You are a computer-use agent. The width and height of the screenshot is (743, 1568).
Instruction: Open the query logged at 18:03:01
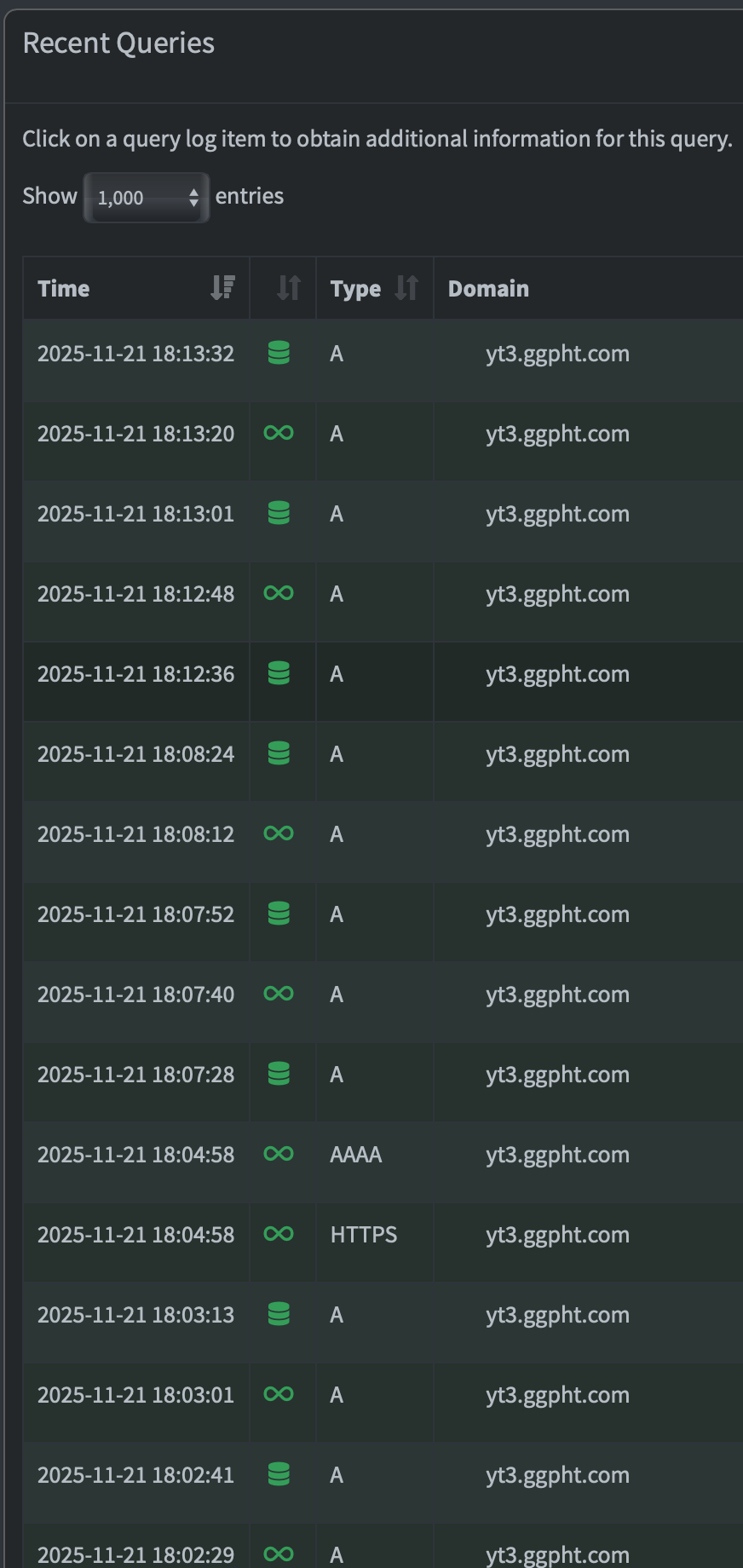coord(136,1395)
